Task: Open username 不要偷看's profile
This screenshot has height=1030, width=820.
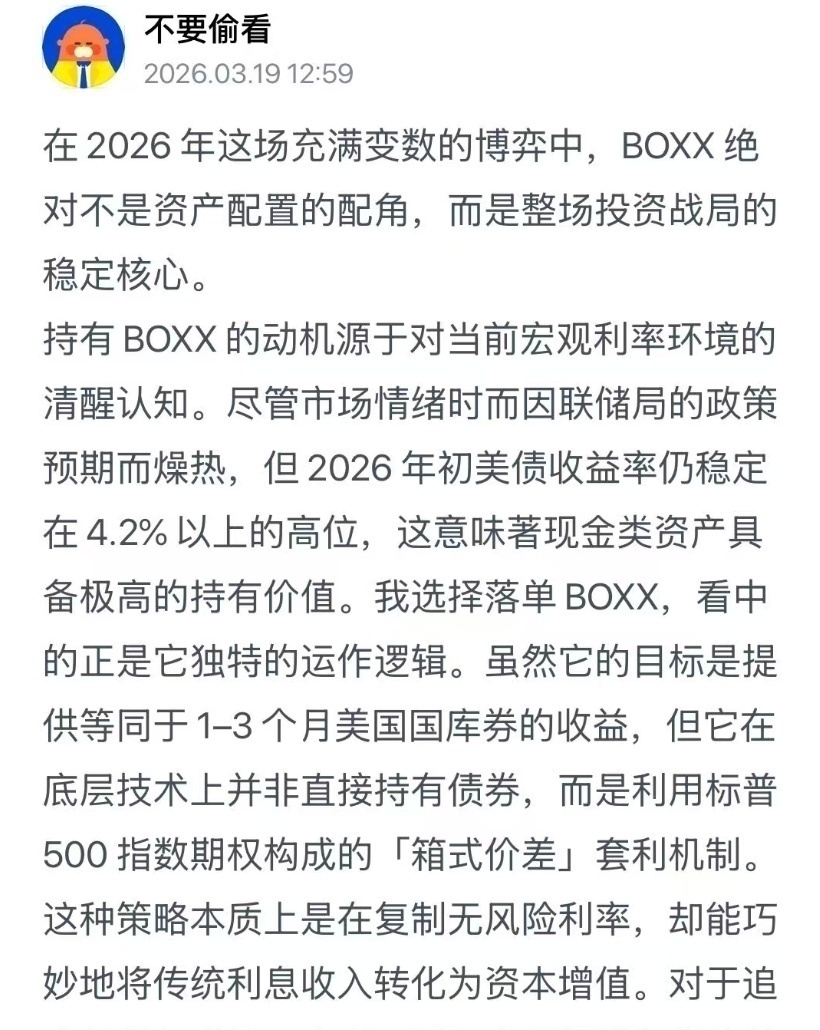Action: pos(208,32)
